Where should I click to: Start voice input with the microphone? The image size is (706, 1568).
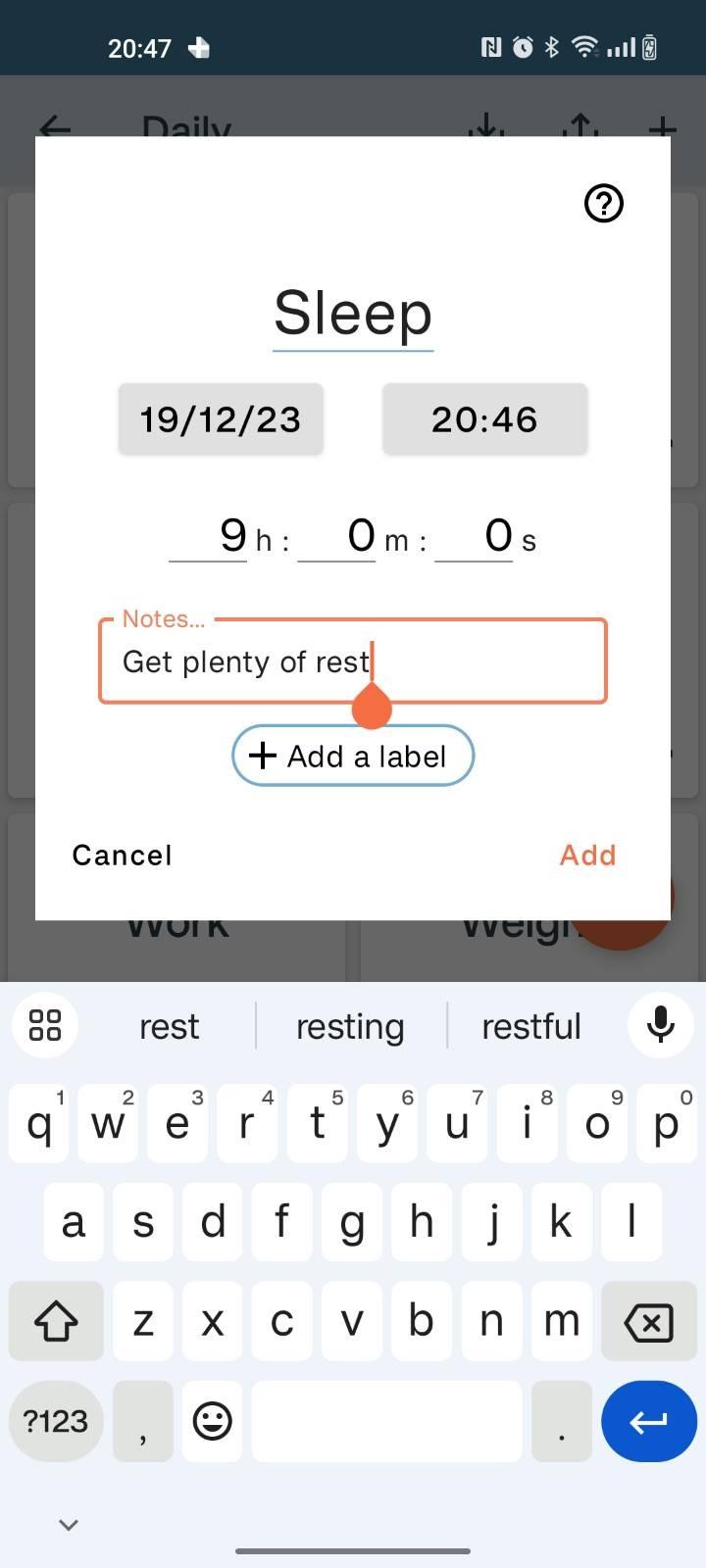(661, 1025)
